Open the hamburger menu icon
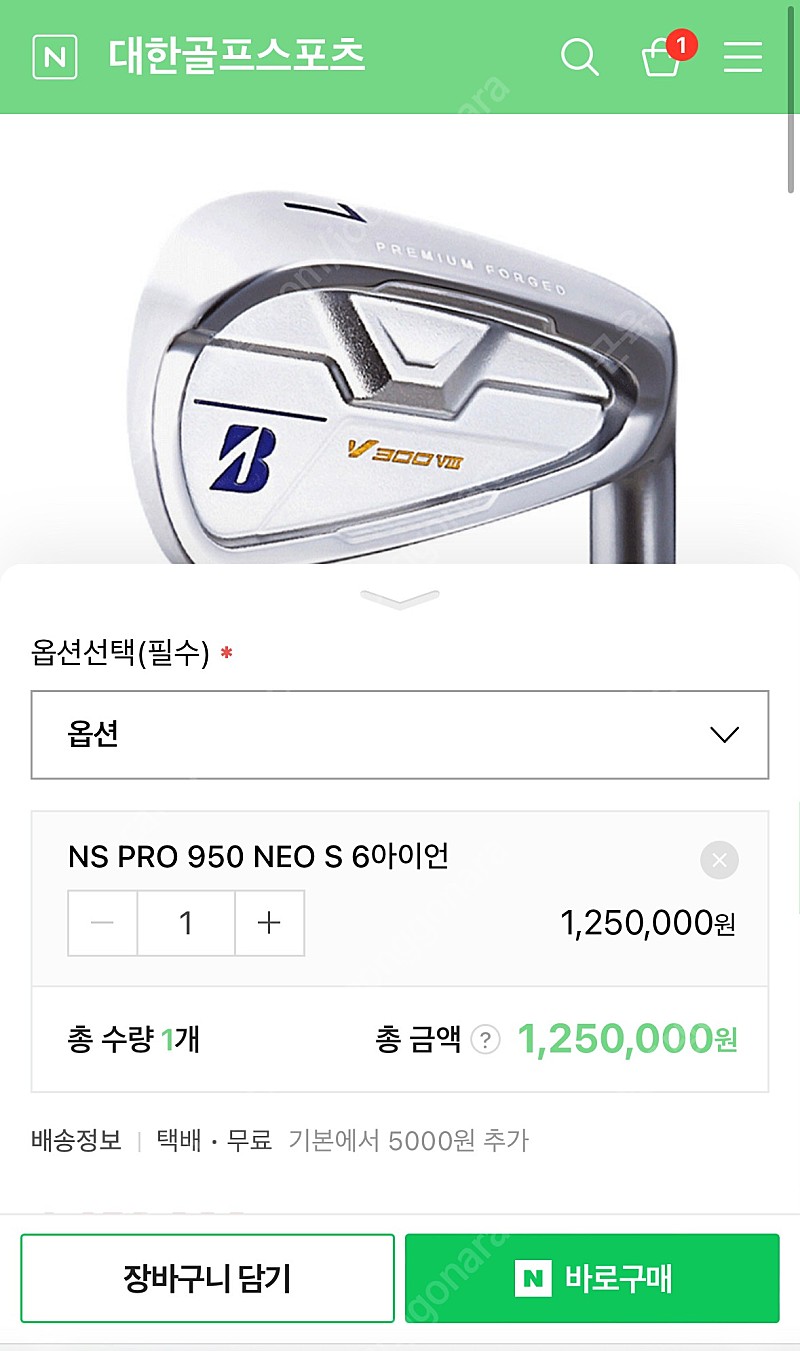Viewport: 800px width, 1351px height. (x=742, y=58)
